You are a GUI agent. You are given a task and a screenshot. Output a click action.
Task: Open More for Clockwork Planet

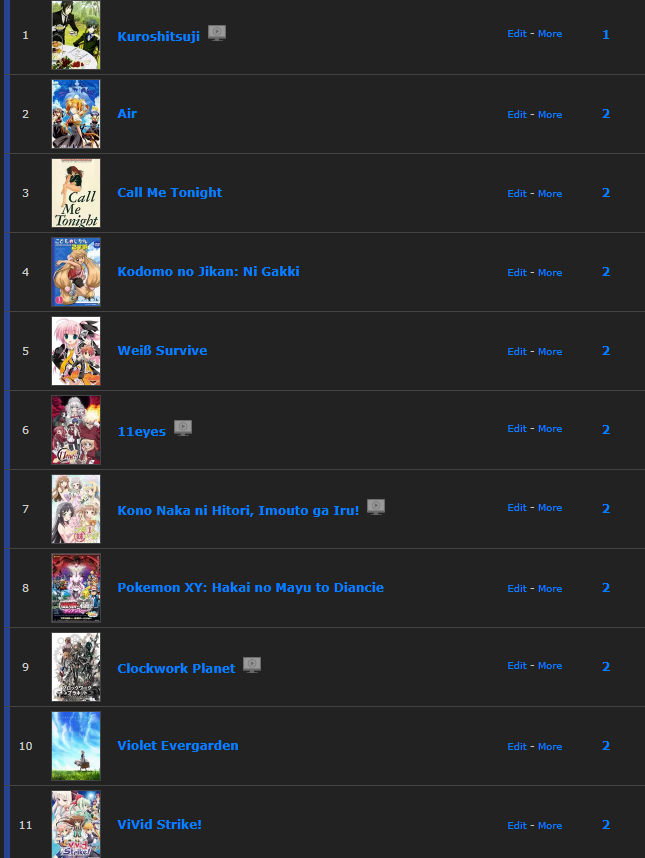tap(549, 666)
